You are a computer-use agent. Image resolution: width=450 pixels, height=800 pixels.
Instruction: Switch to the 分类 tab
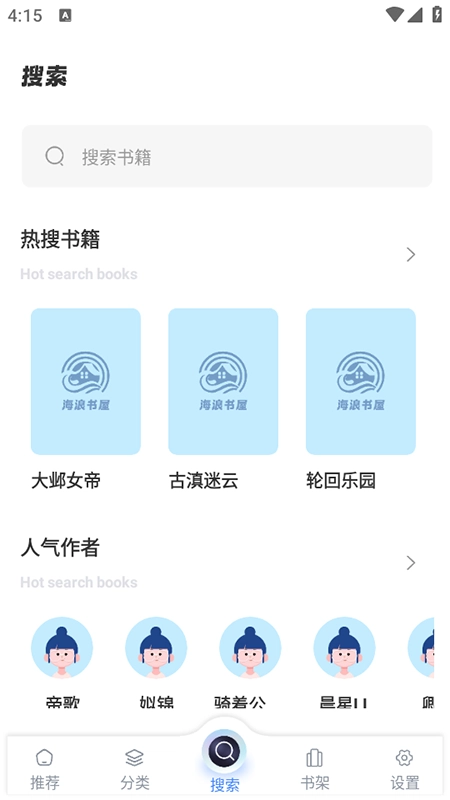point(135,768)
